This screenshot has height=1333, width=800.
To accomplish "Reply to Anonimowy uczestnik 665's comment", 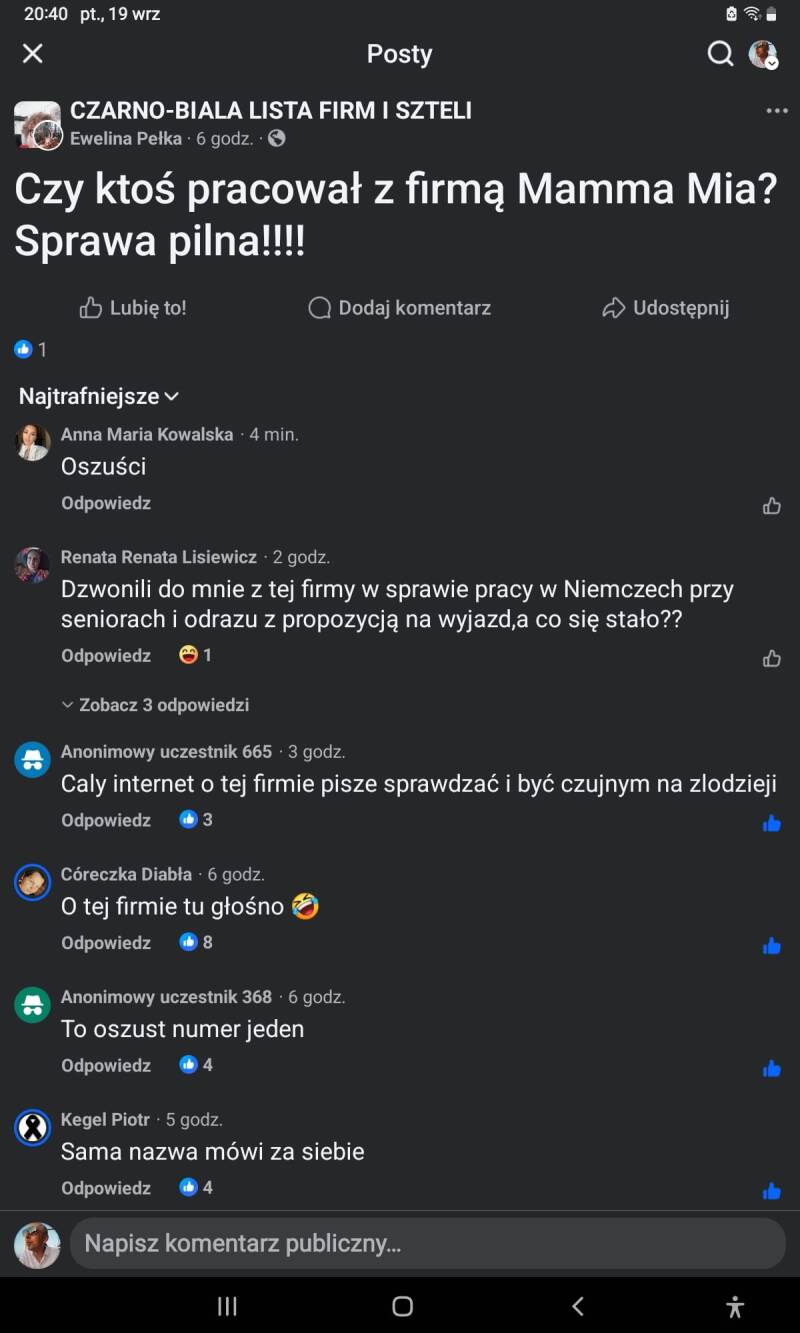I will 106,820.
